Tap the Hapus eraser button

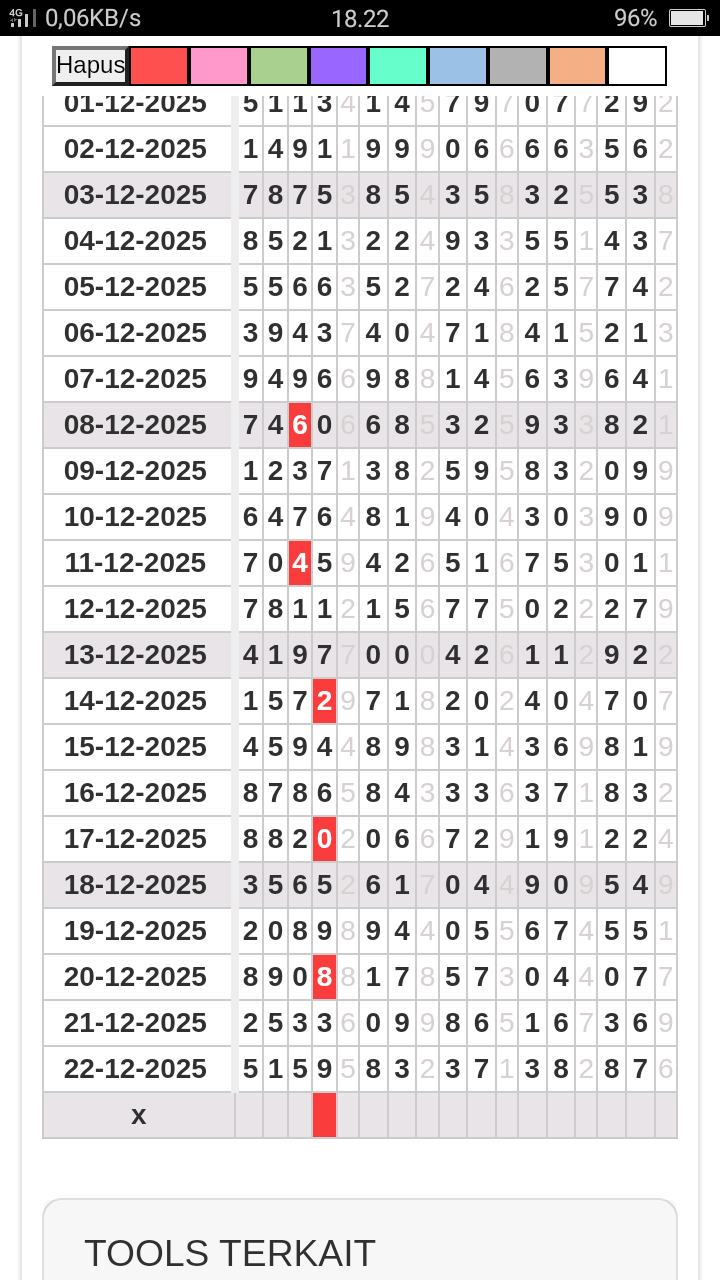[x=90, y=66]
